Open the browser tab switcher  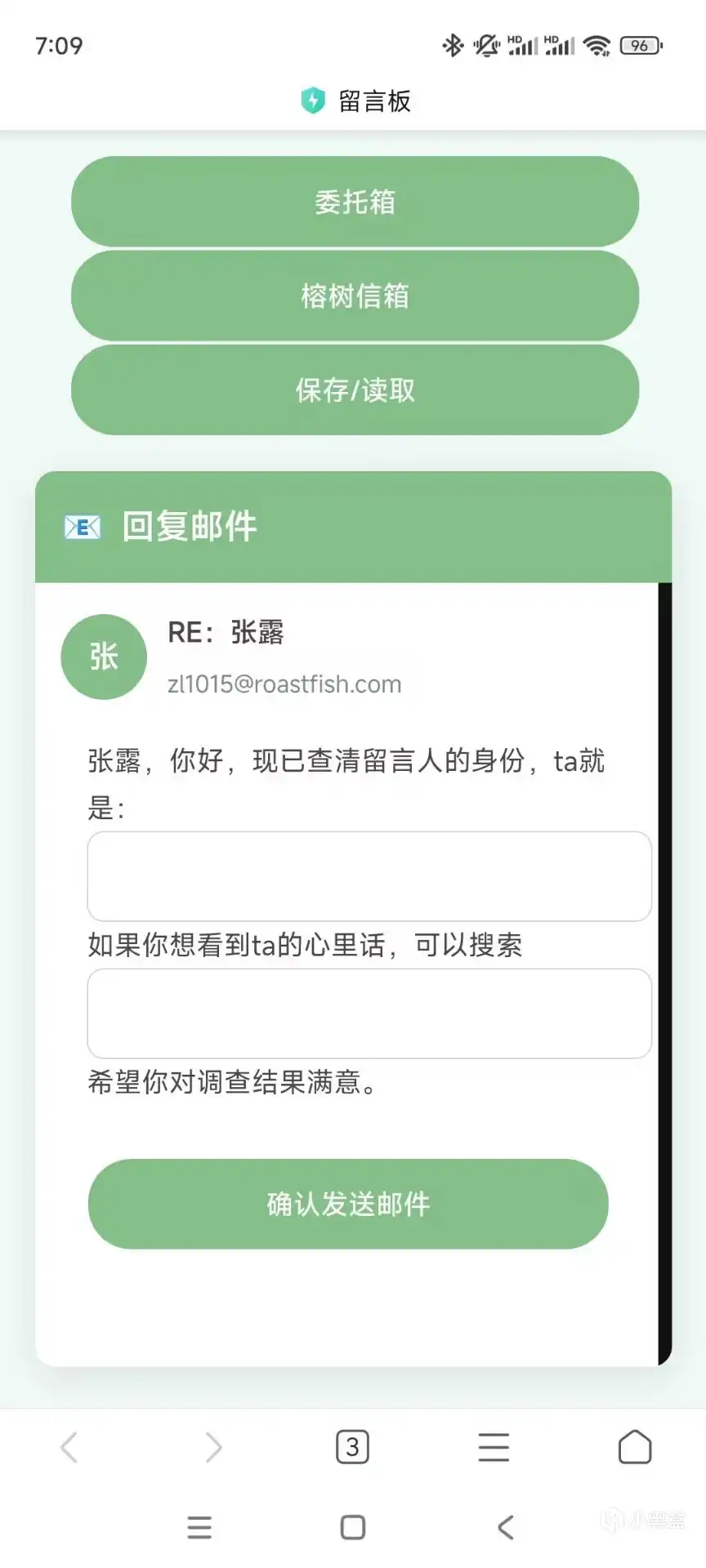pos(352,1447)
